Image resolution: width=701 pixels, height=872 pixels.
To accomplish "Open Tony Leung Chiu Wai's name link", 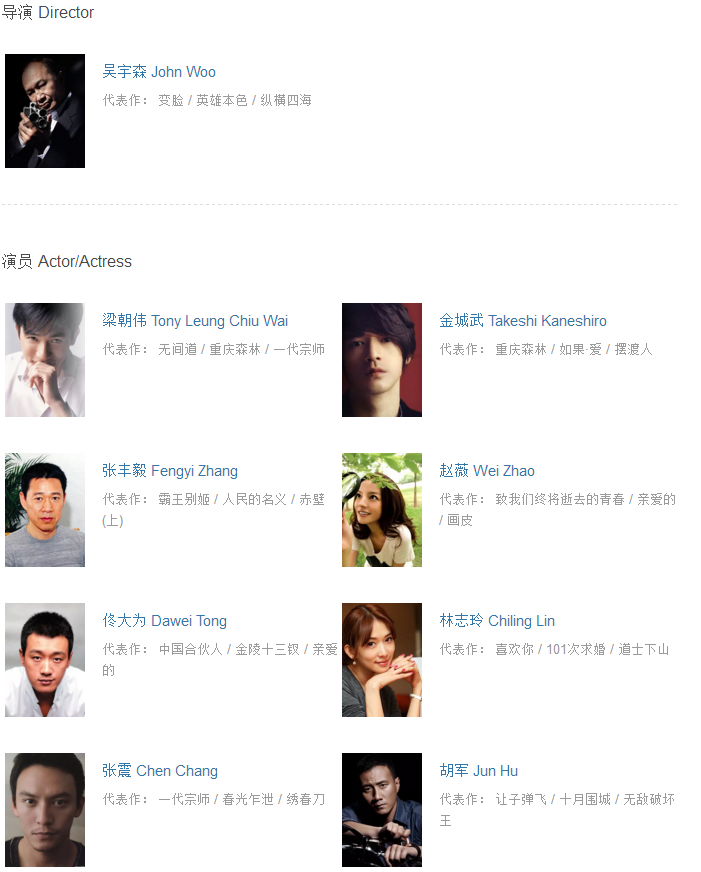I will tap(195, 321).
